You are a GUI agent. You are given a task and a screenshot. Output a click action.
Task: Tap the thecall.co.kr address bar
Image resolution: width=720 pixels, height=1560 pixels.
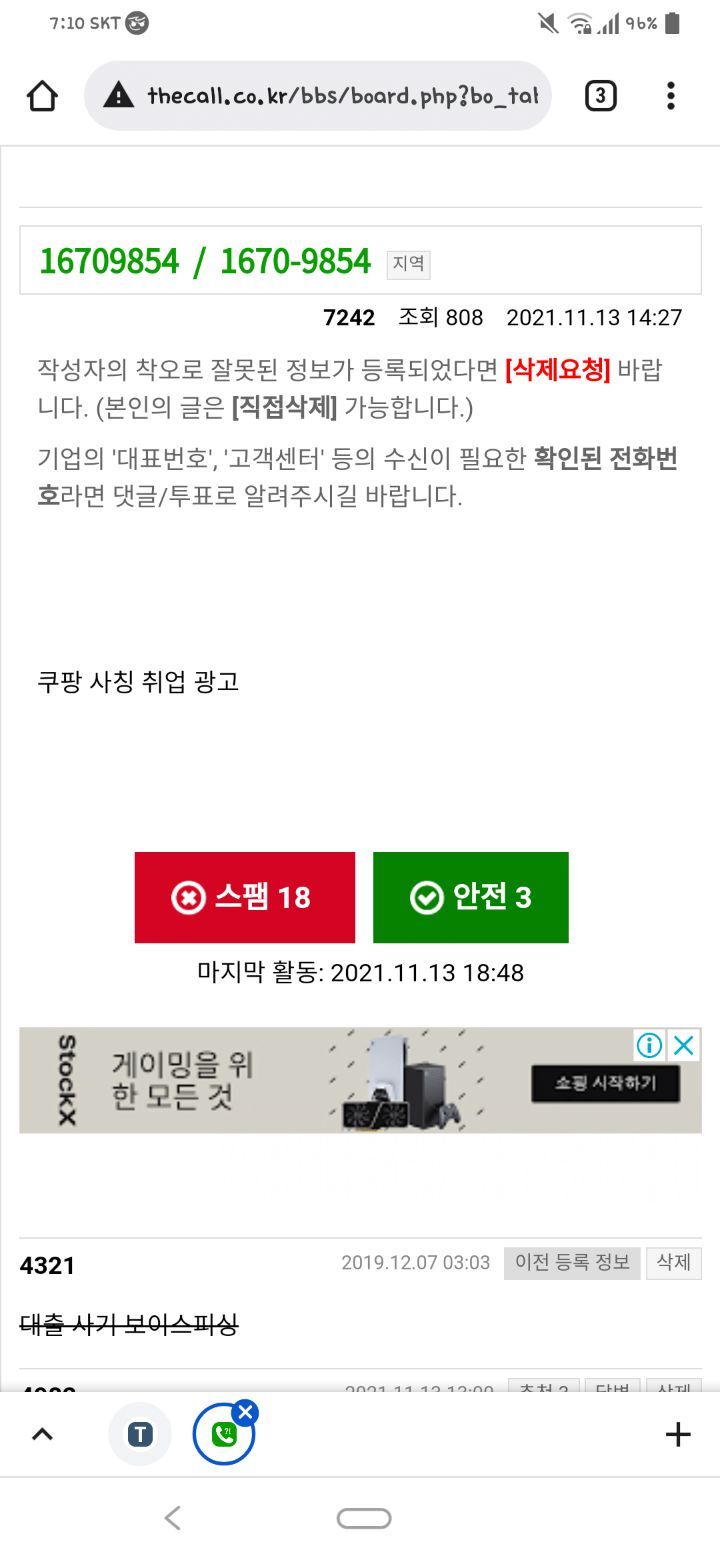[x=318, y=96]
